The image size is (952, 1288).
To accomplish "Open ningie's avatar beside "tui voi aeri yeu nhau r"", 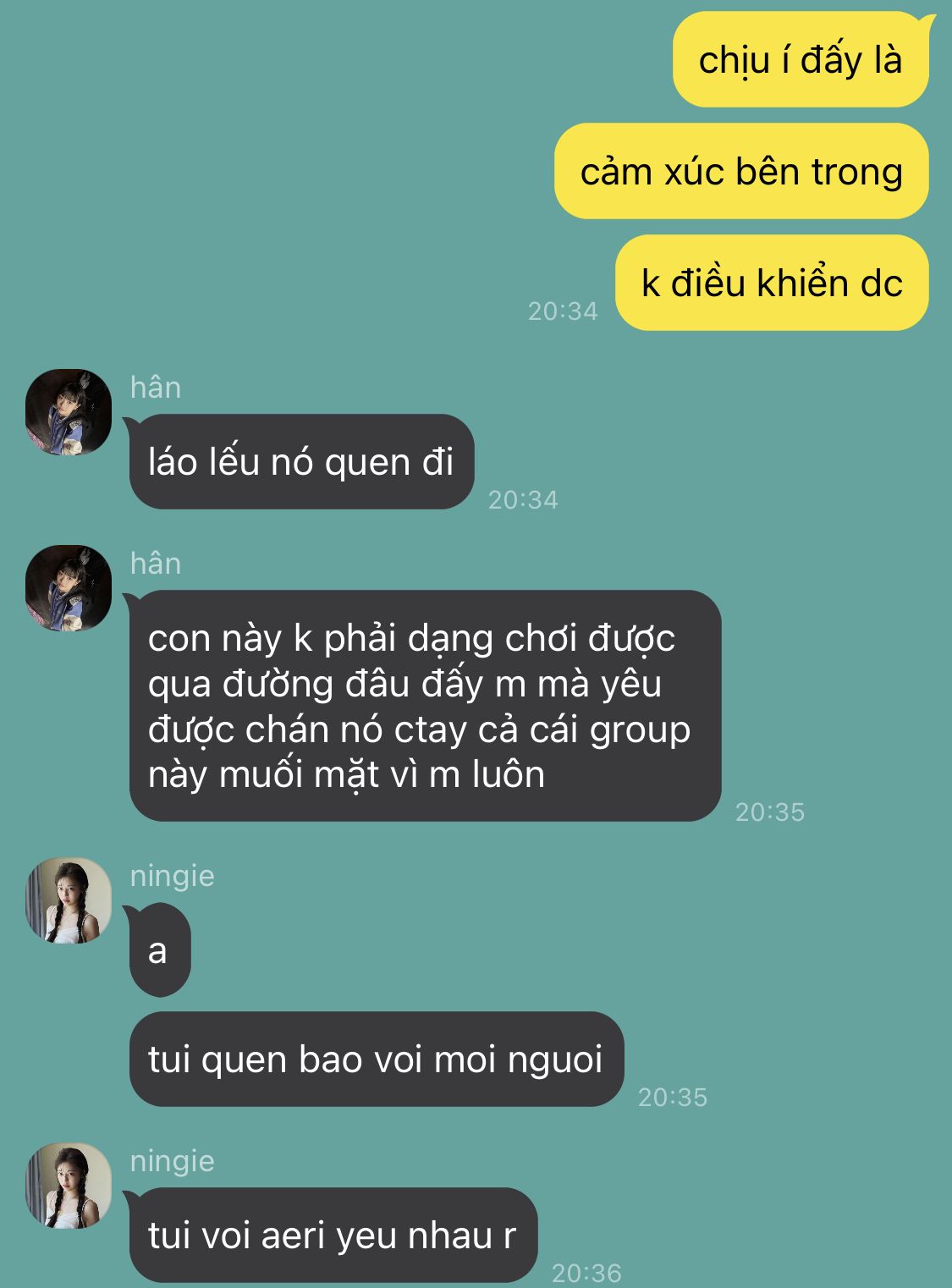I will 69,1186.
